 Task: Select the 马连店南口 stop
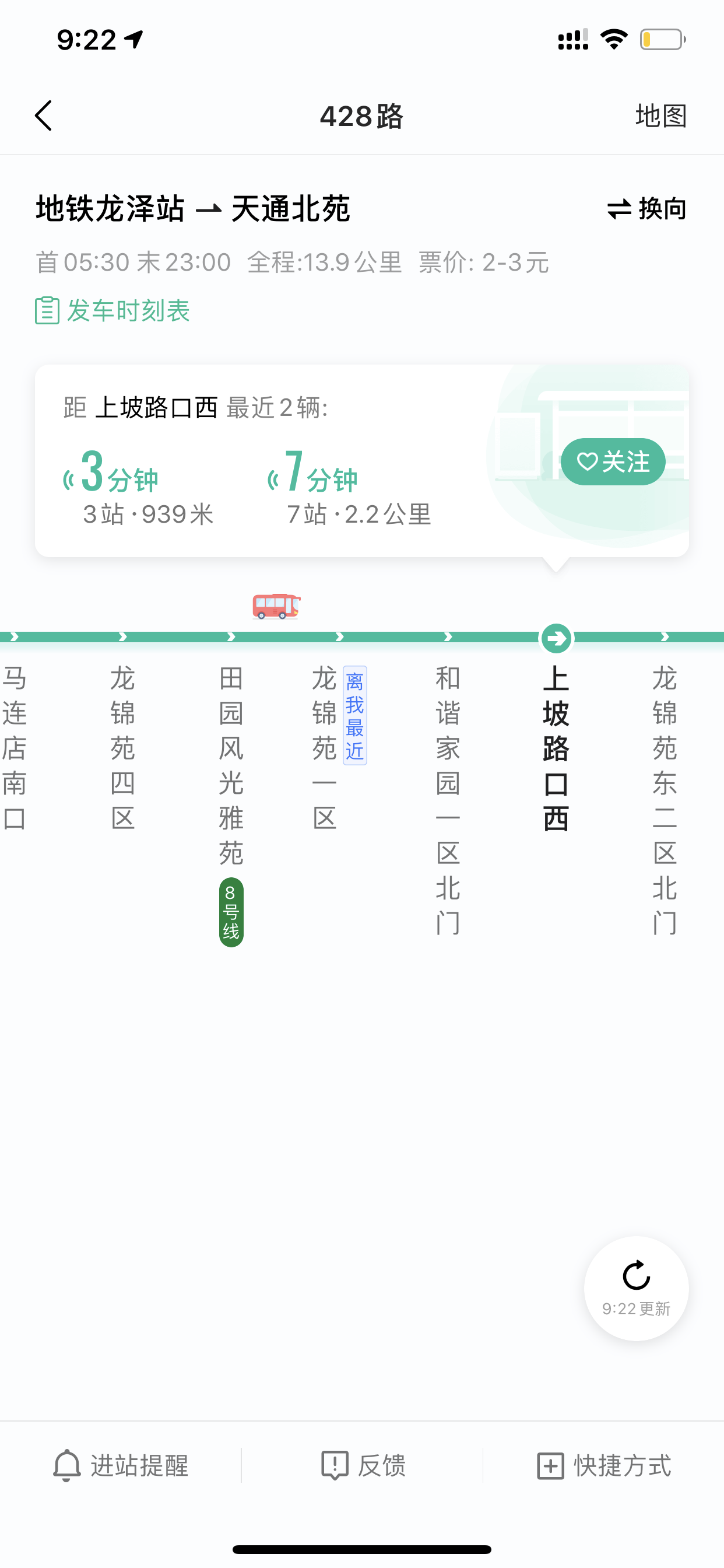point(15,748)
